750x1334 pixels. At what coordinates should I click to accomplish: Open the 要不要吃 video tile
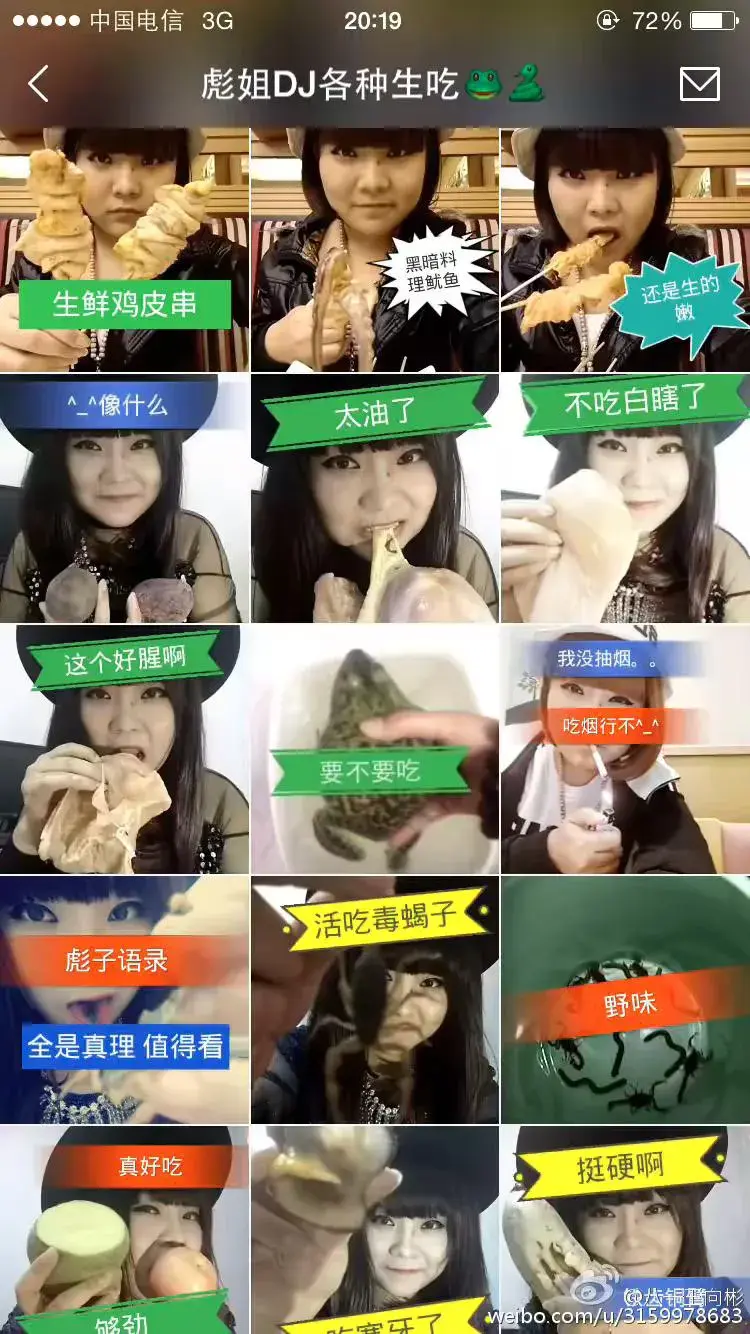click(x=374, y=748)
